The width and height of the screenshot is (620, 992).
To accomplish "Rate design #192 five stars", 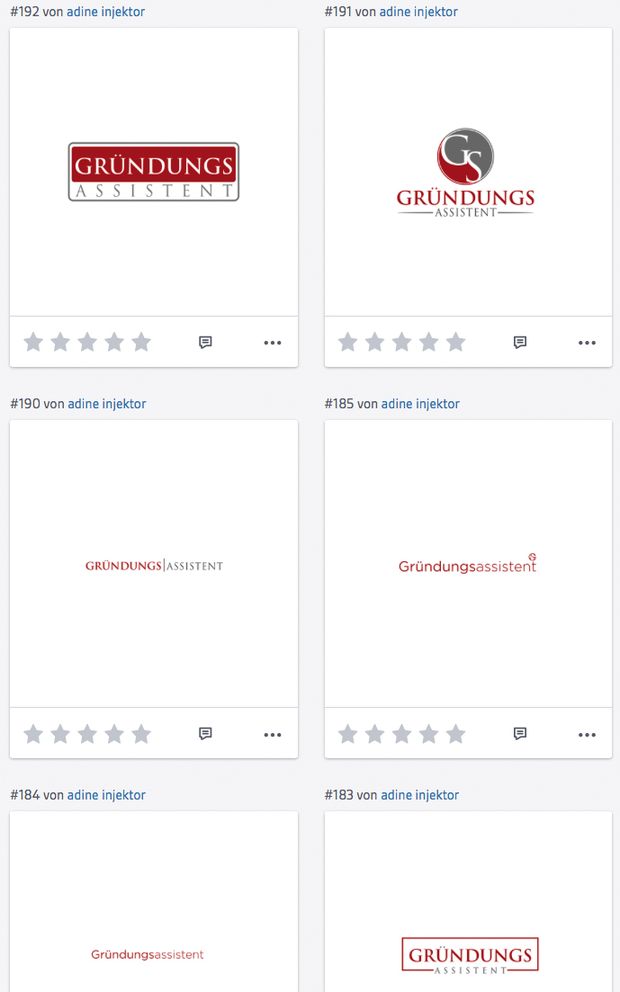I will tap(141, 342).
